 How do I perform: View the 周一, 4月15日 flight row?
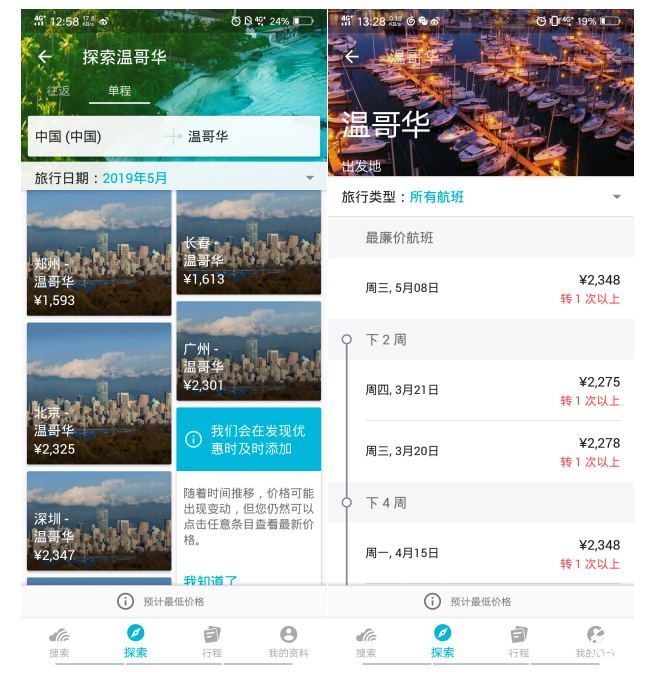tap(480, 553)
